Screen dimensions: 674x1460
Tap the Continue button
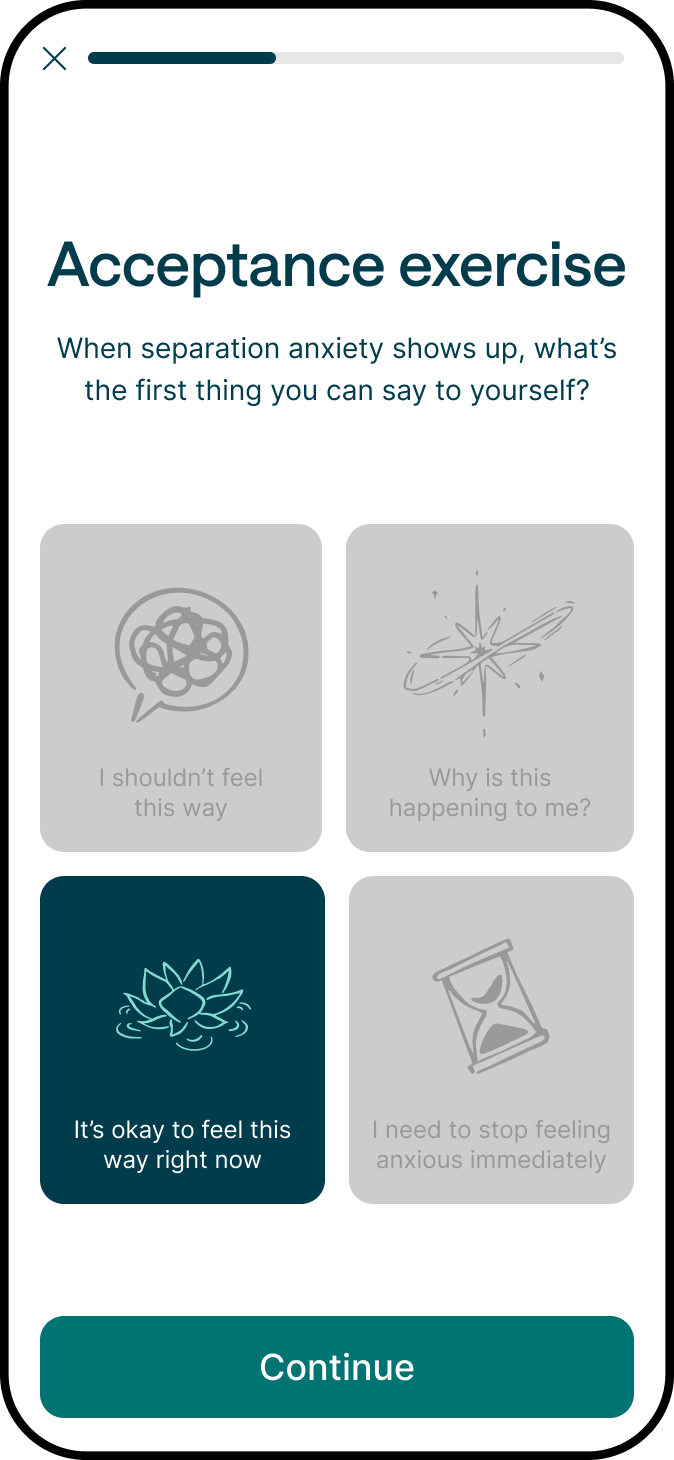[337, 1366]
